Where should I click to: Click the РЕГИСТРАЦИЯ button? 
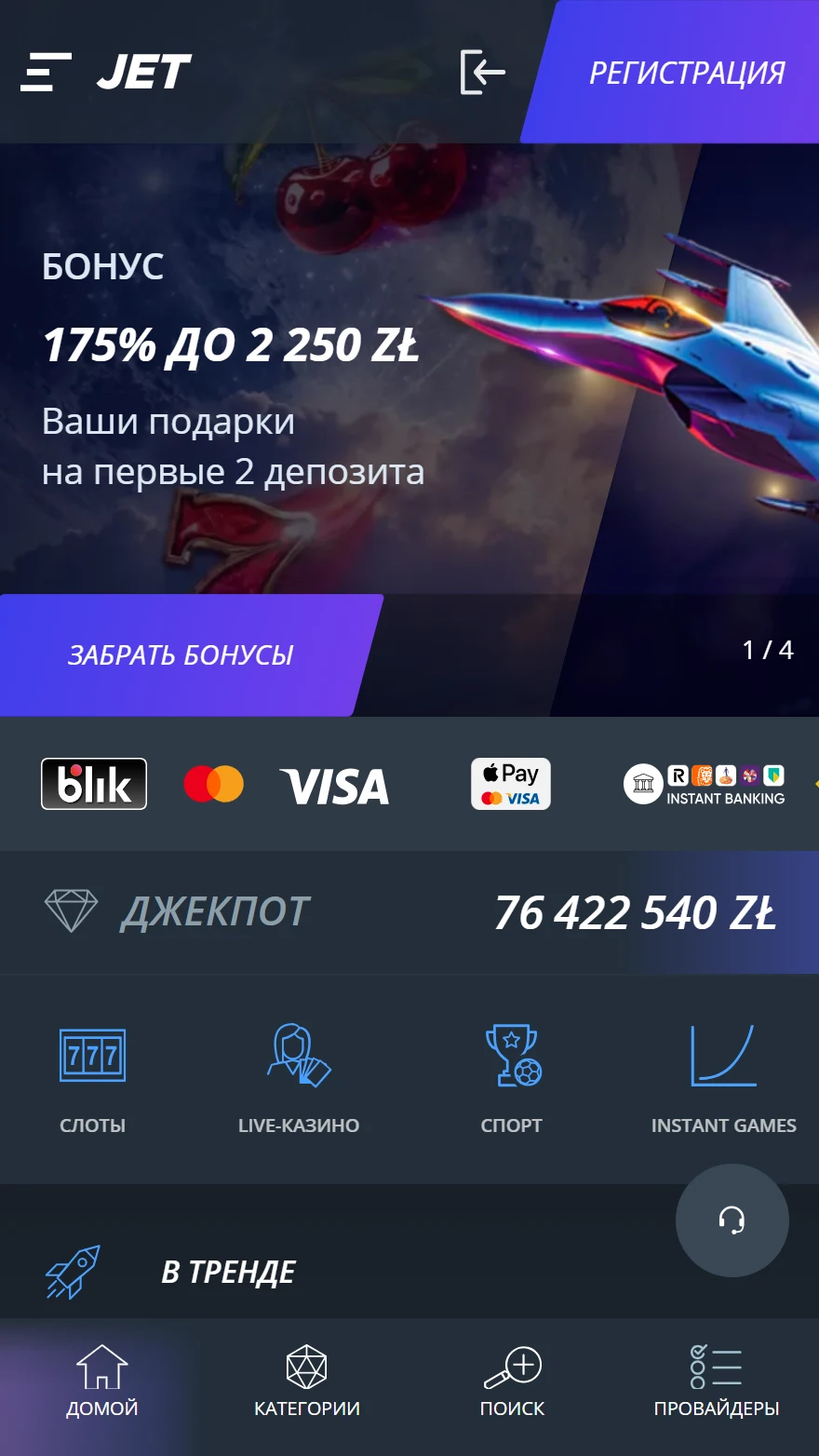687,72
